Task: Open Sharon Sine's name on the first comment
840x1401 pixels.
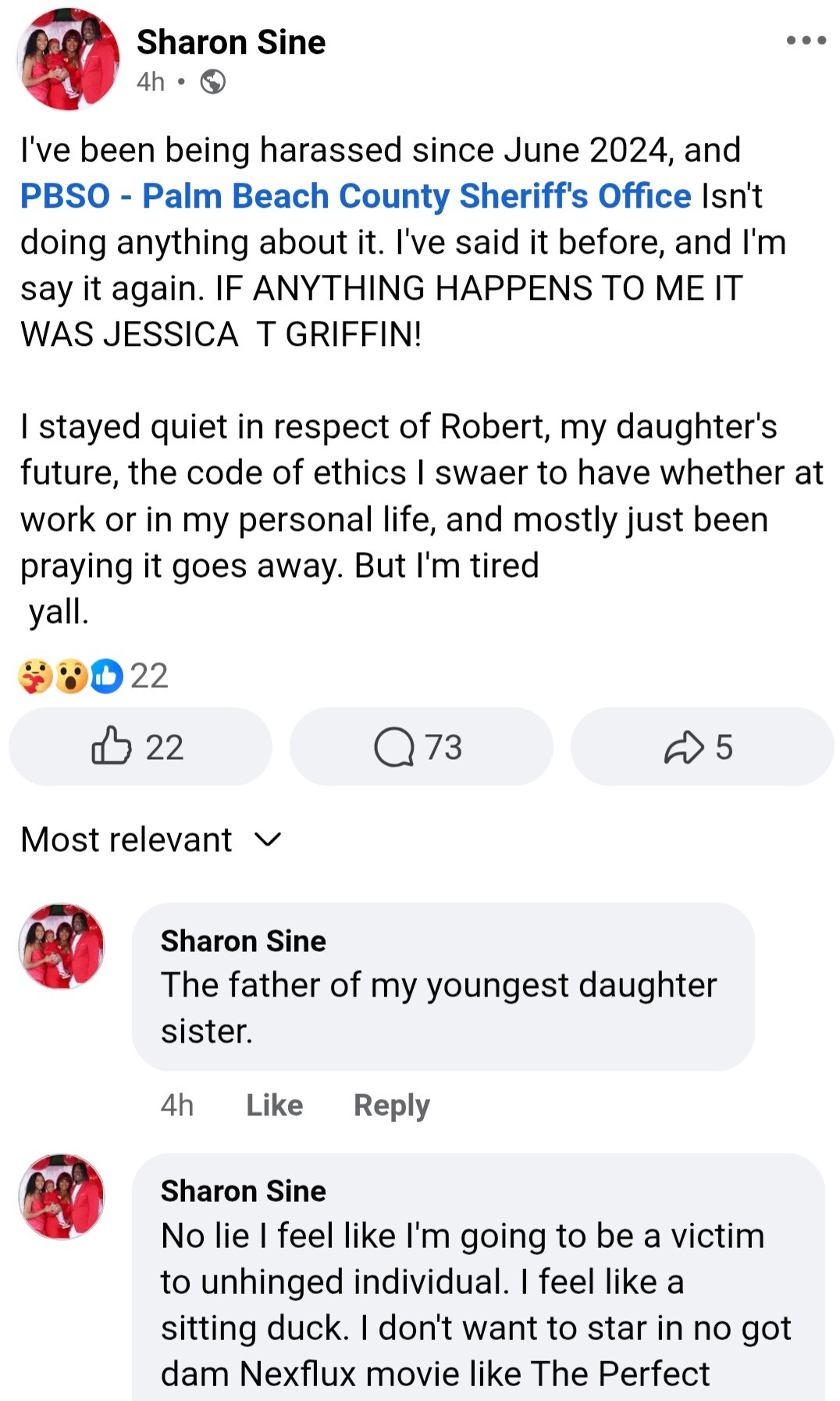Action: point(243,941)
